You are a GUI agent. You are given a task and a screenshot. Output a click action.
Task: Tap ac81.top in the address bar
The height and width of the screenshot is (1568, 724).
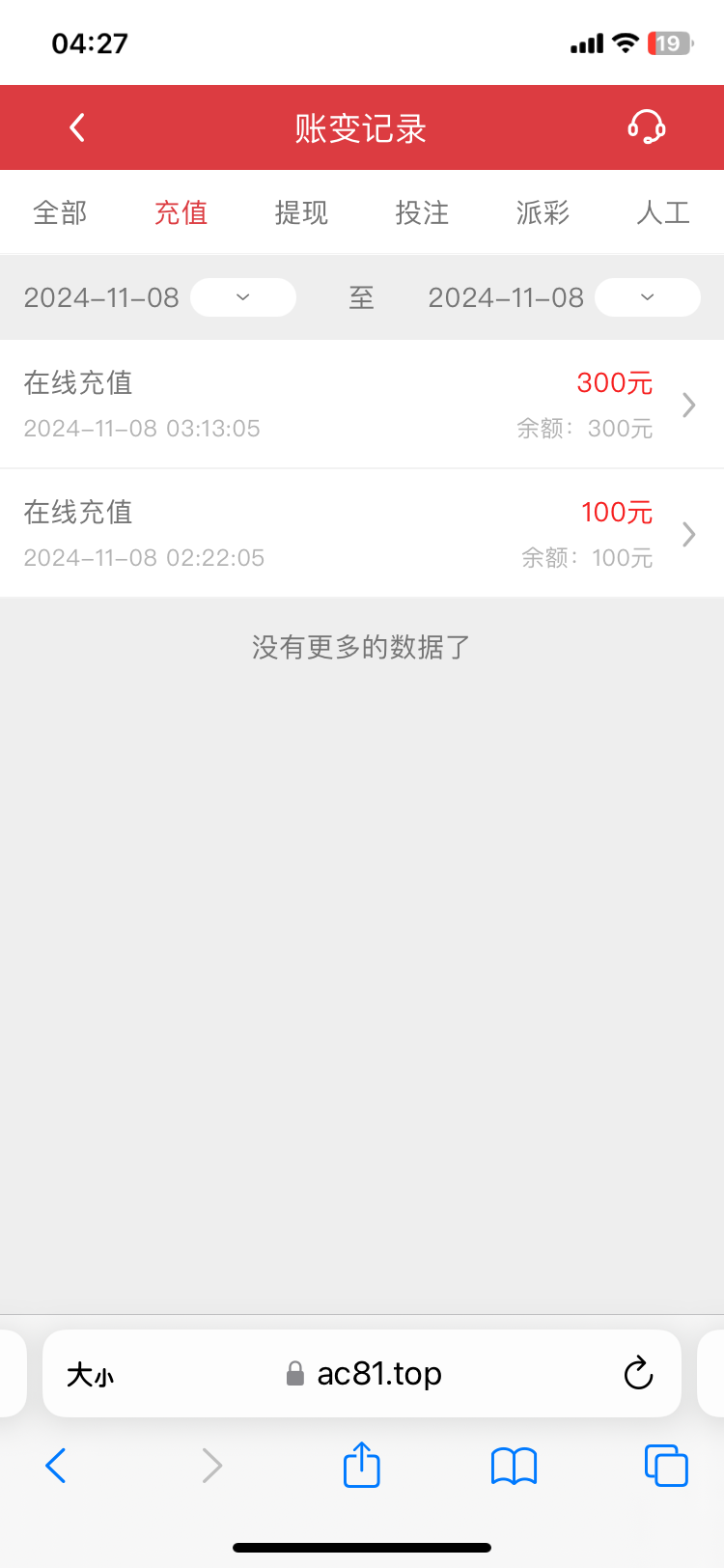pyautogui.click(x=377, y=1373)
